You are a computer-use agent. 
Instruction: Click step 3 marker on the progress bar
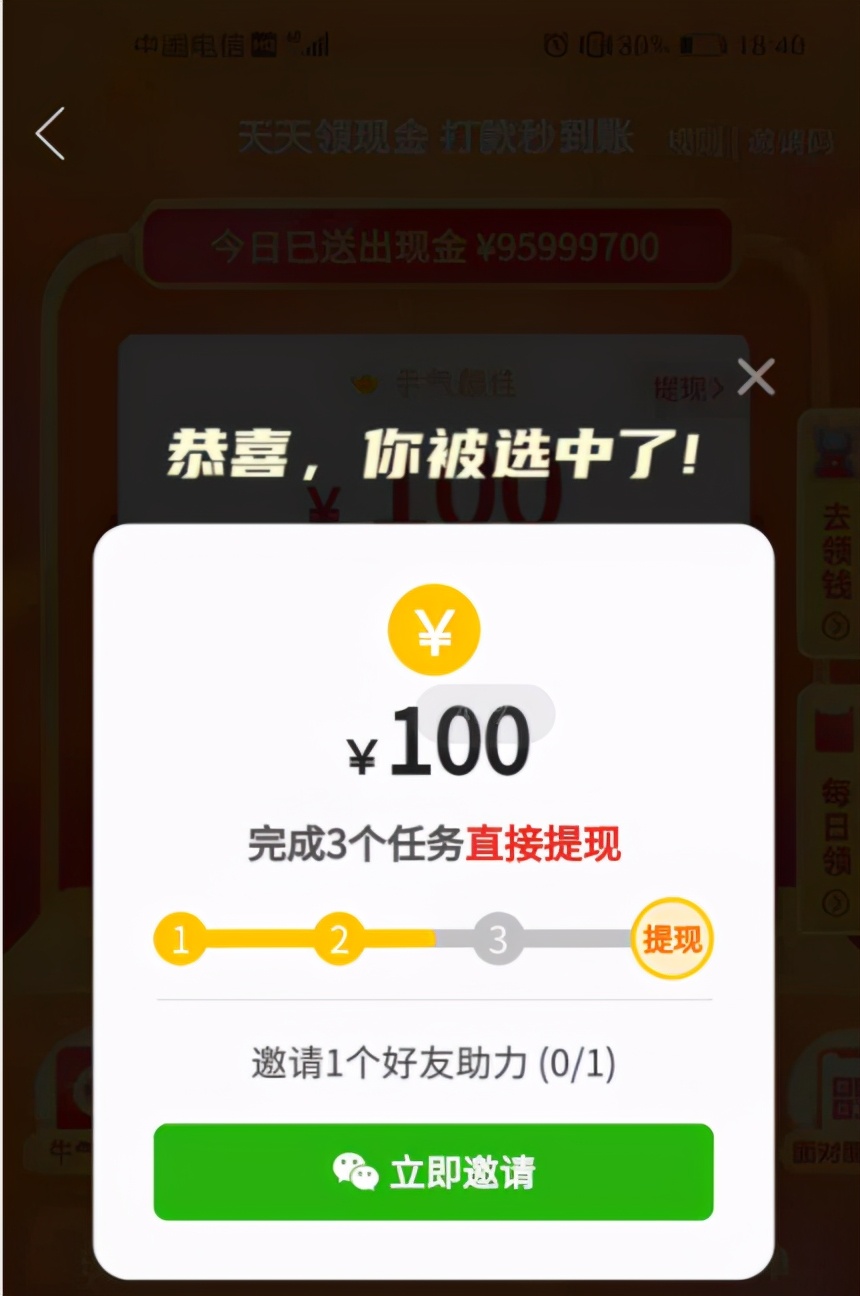[497, 938]
